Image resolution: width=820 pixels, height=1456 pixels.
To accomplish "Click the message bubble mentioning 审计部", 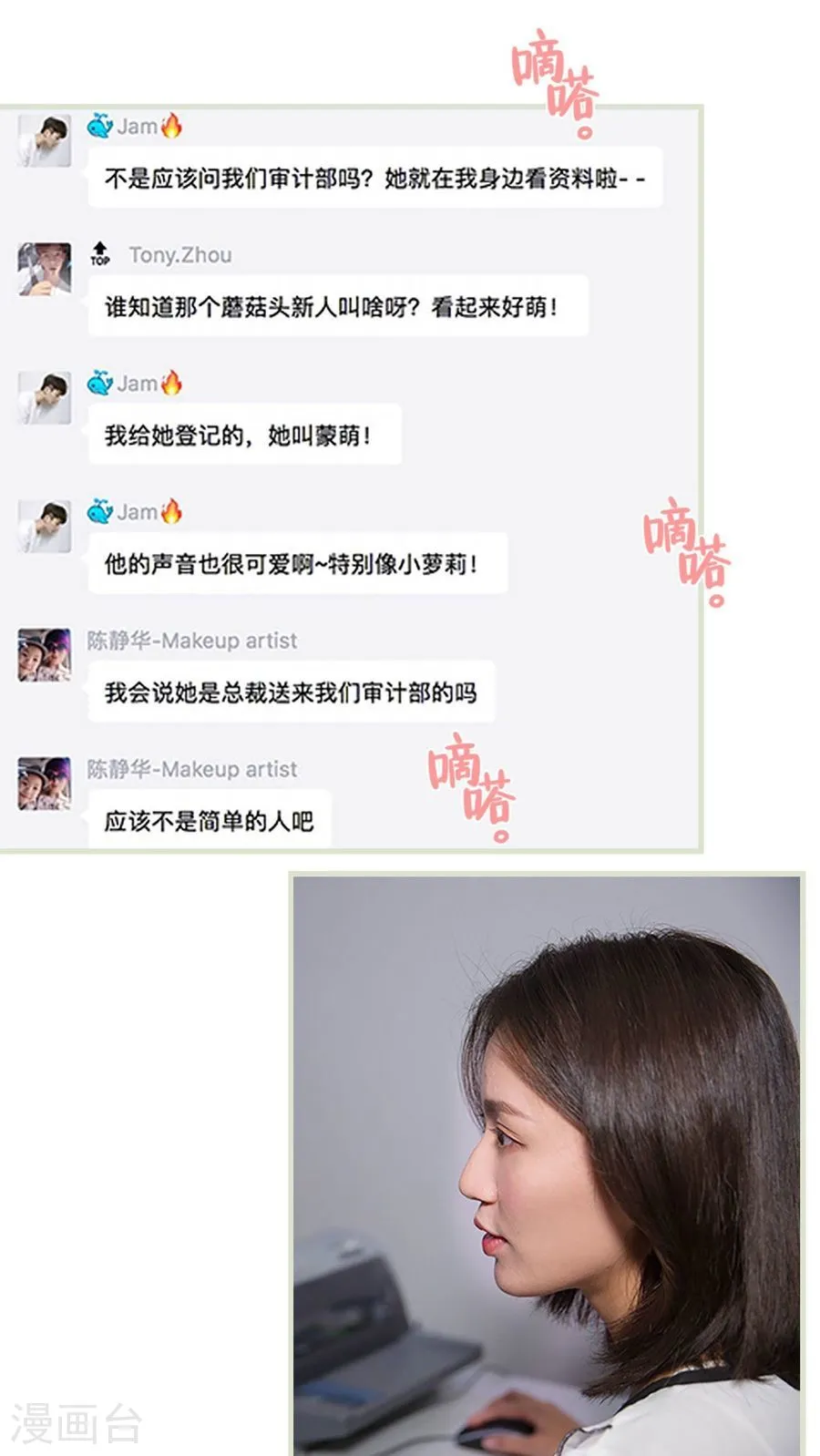I will [374, 179].
